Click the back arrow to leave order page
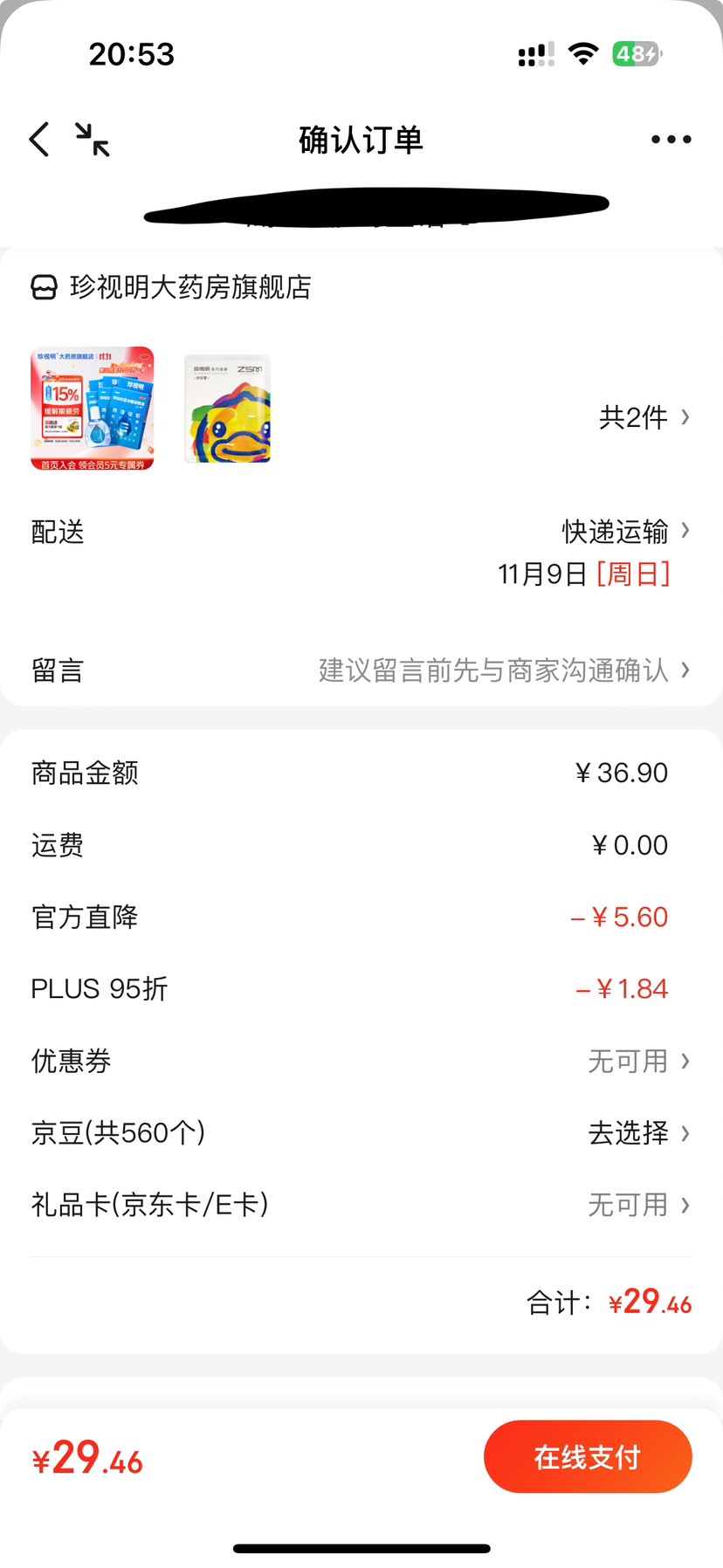 pos(38,138)
